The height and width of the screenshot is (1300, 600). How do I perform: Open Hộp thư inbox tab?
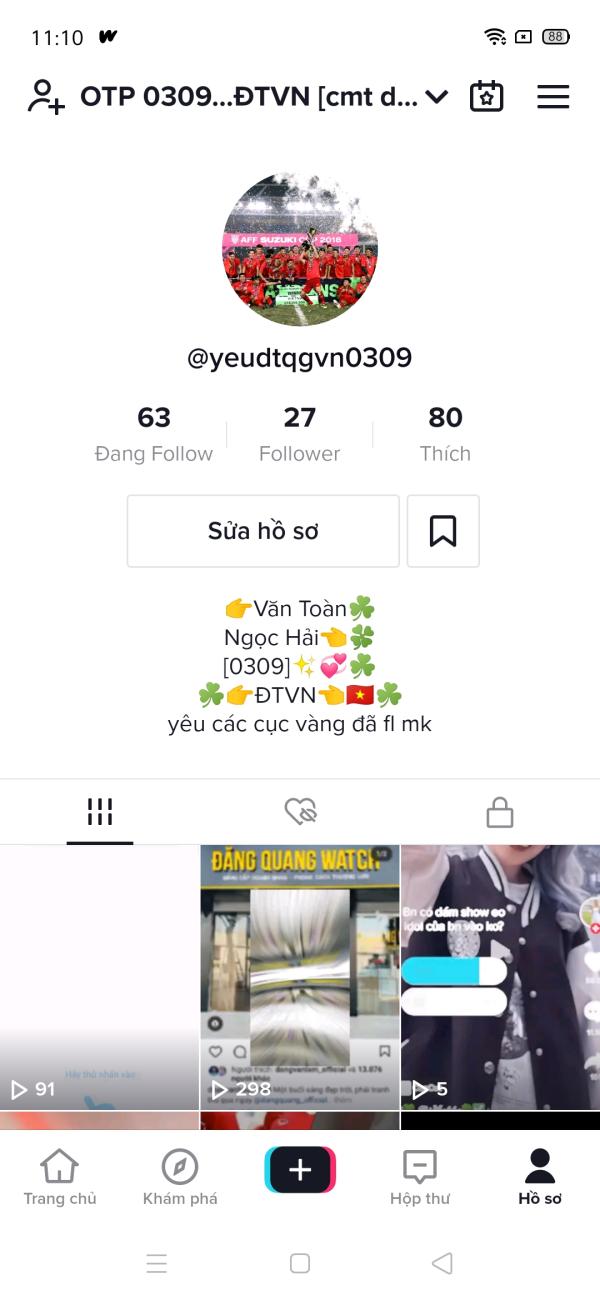[x=420, y=1177]
